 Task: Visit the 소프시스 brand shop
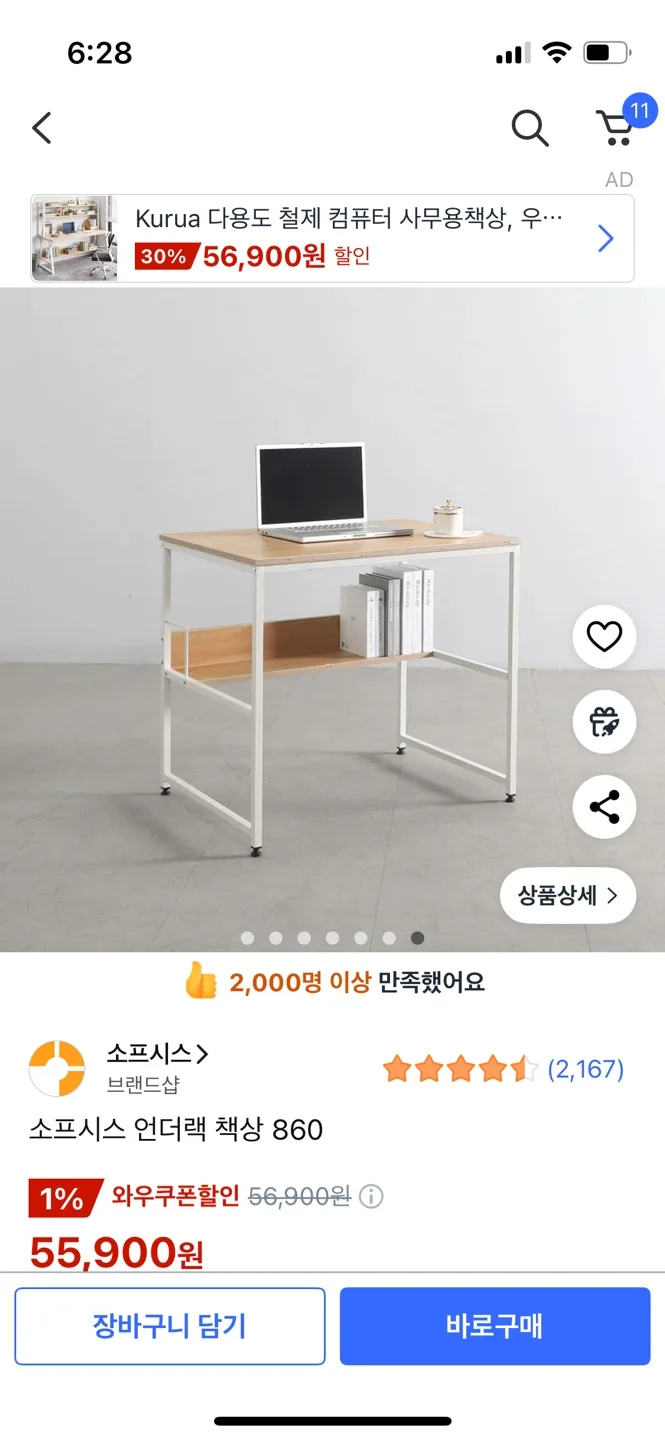(157, 1054)
